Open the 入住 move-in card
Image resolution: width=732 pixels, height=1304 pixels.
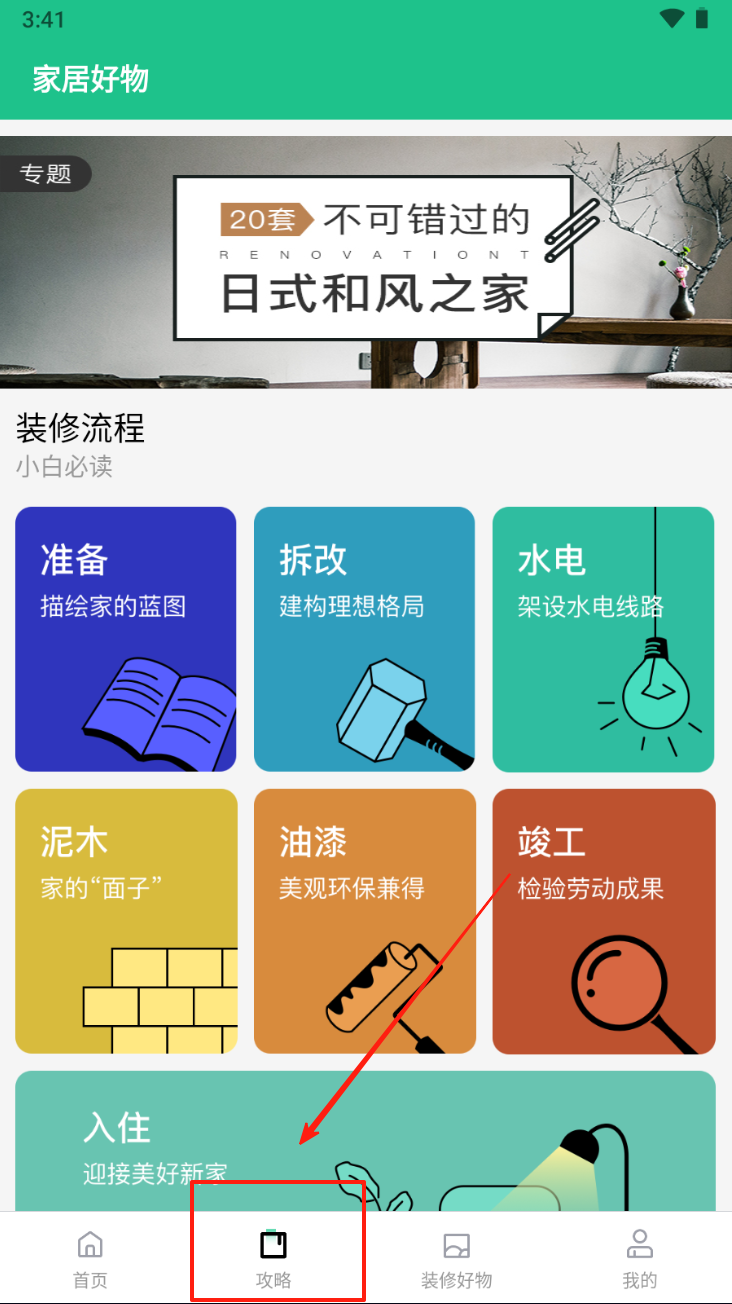(366, 1140)
